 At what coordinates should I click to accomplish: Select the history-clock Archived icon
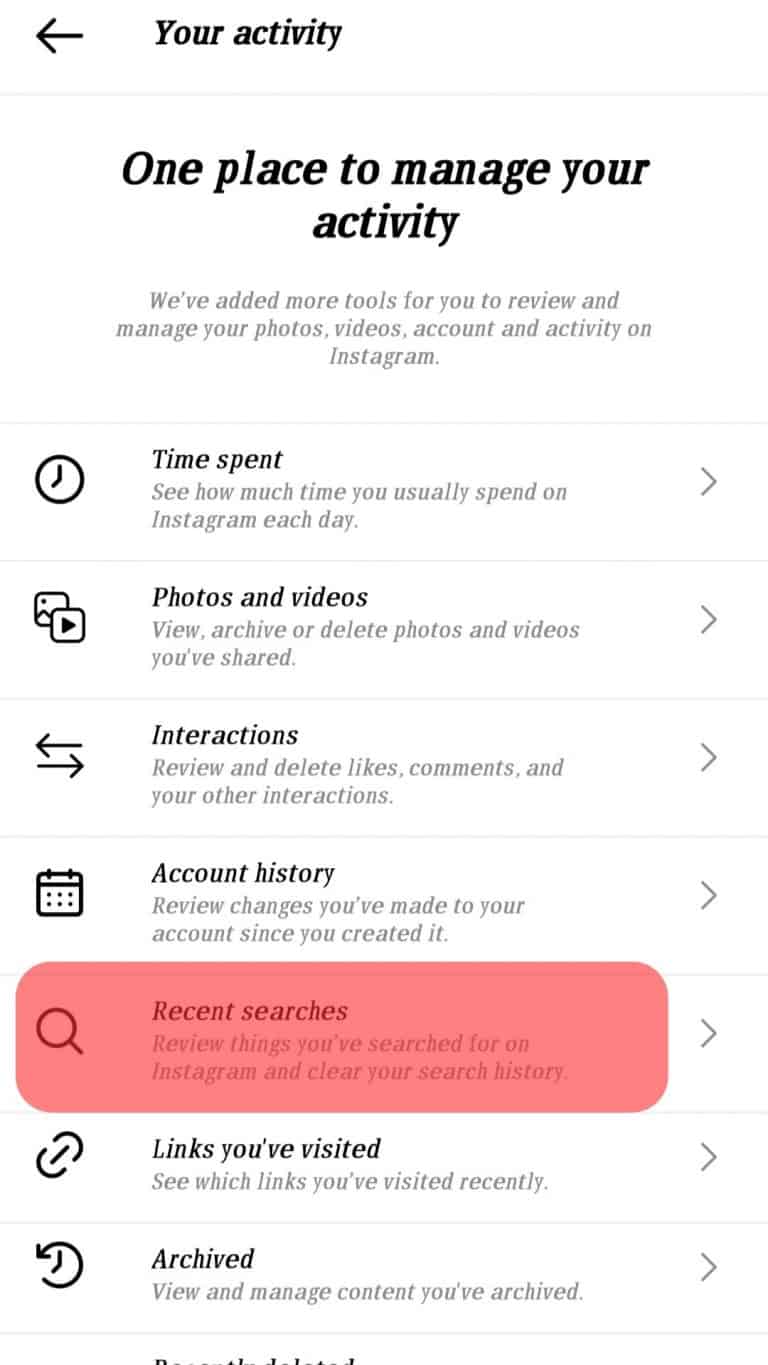coord(58,1267)
